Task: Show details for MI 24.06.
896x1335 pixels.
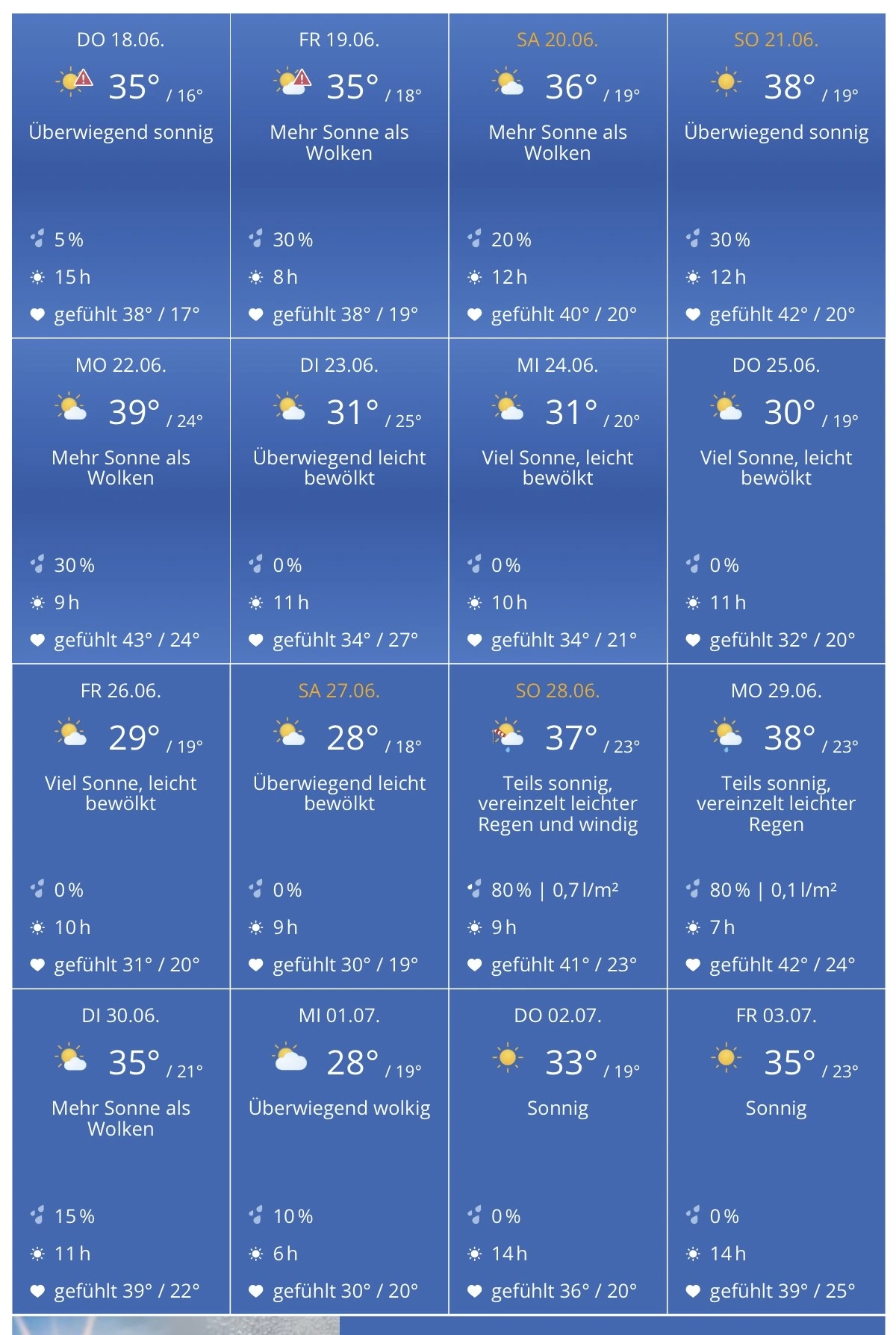Action: tap(558, 501)
